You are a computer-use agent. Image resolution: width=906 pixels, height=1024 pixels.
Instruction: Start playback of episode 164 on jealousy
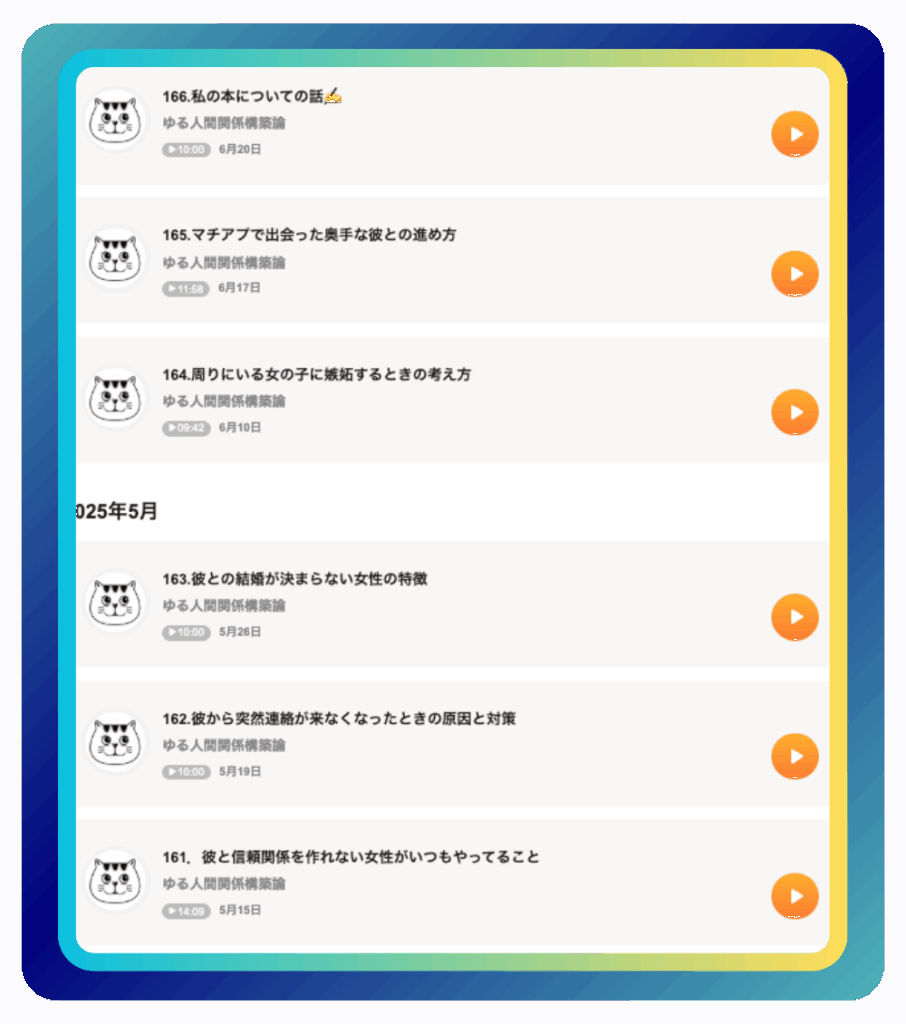pyautogui.click(x=795, y=412)
